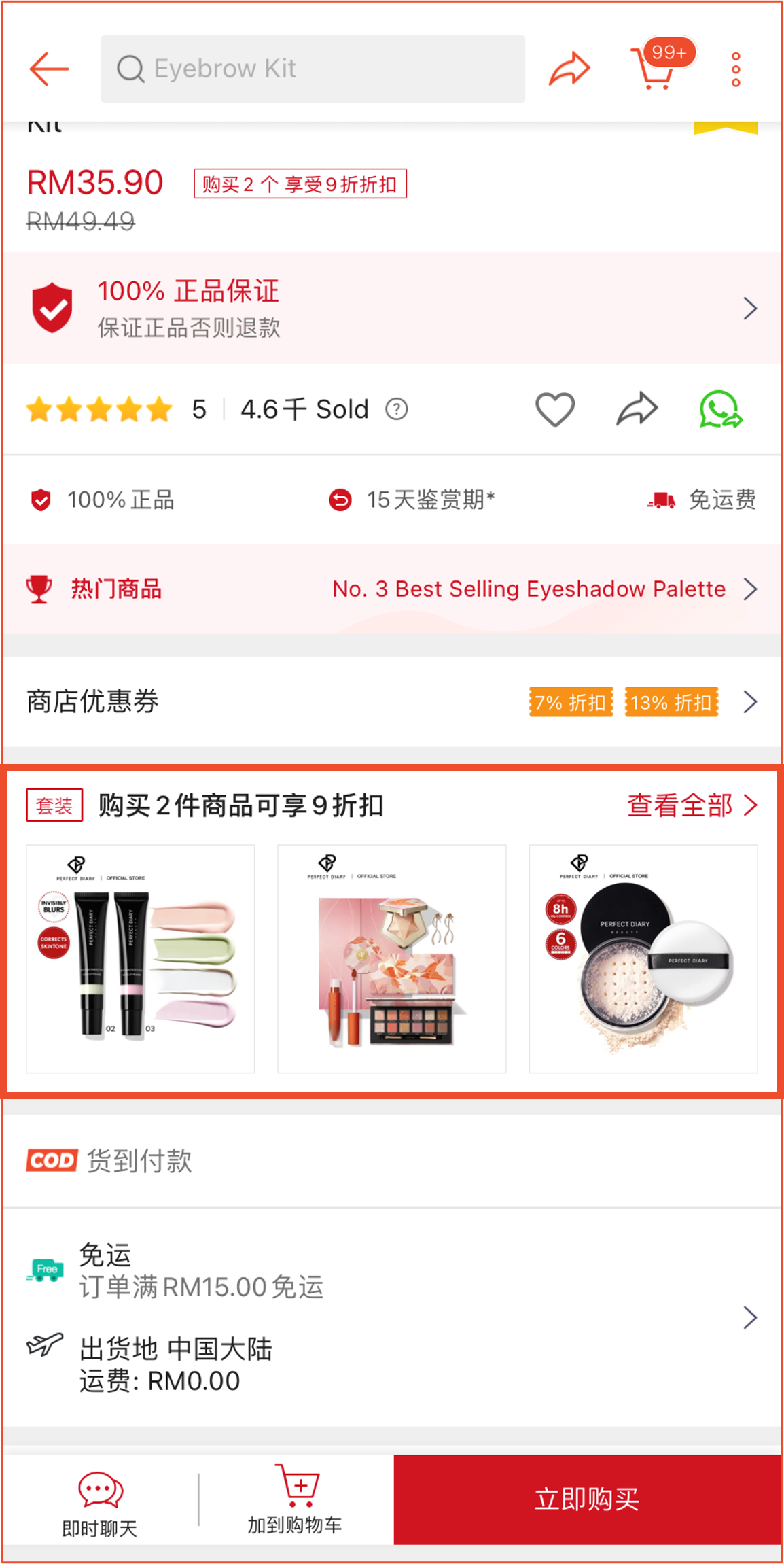Share using the arrow beside the heart
784x1564 pixels.
point(637,409)
